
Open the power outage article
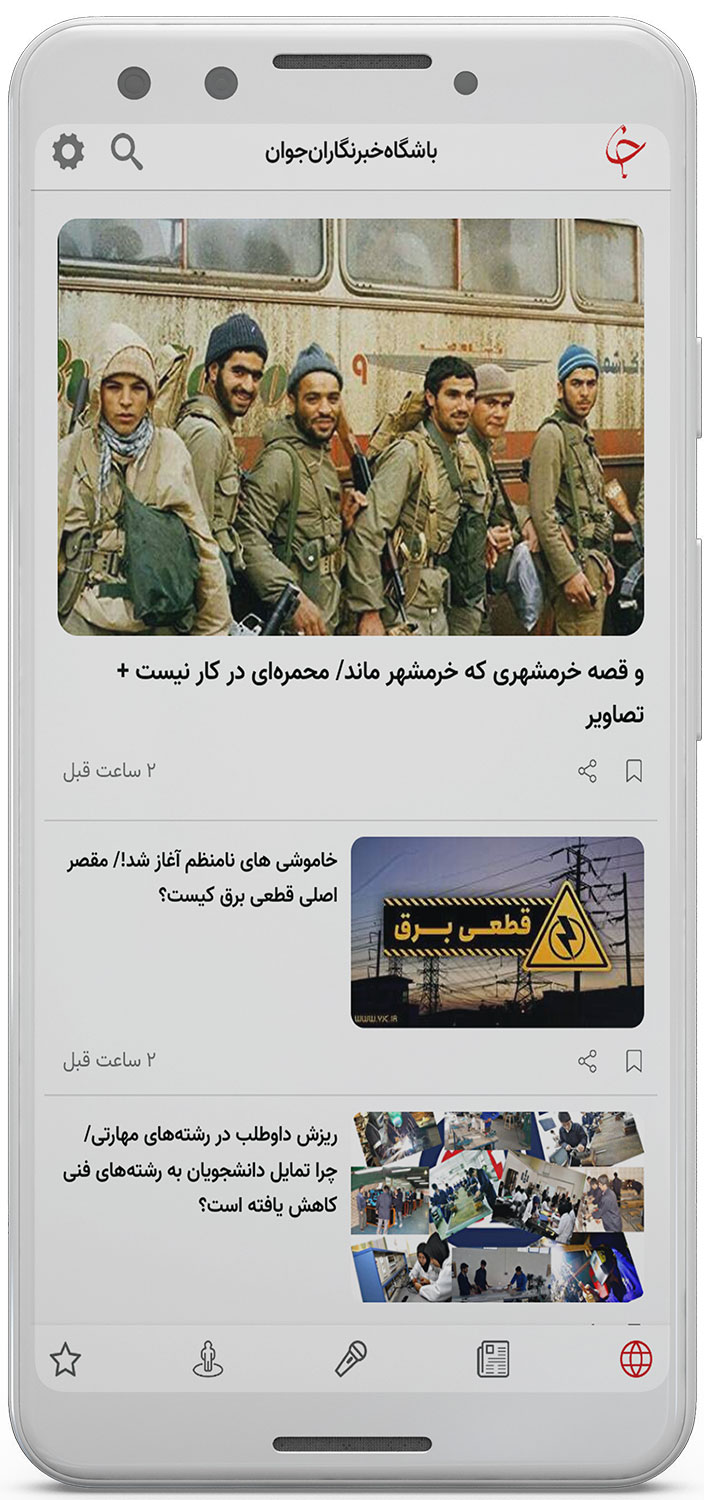coord(497,932)
